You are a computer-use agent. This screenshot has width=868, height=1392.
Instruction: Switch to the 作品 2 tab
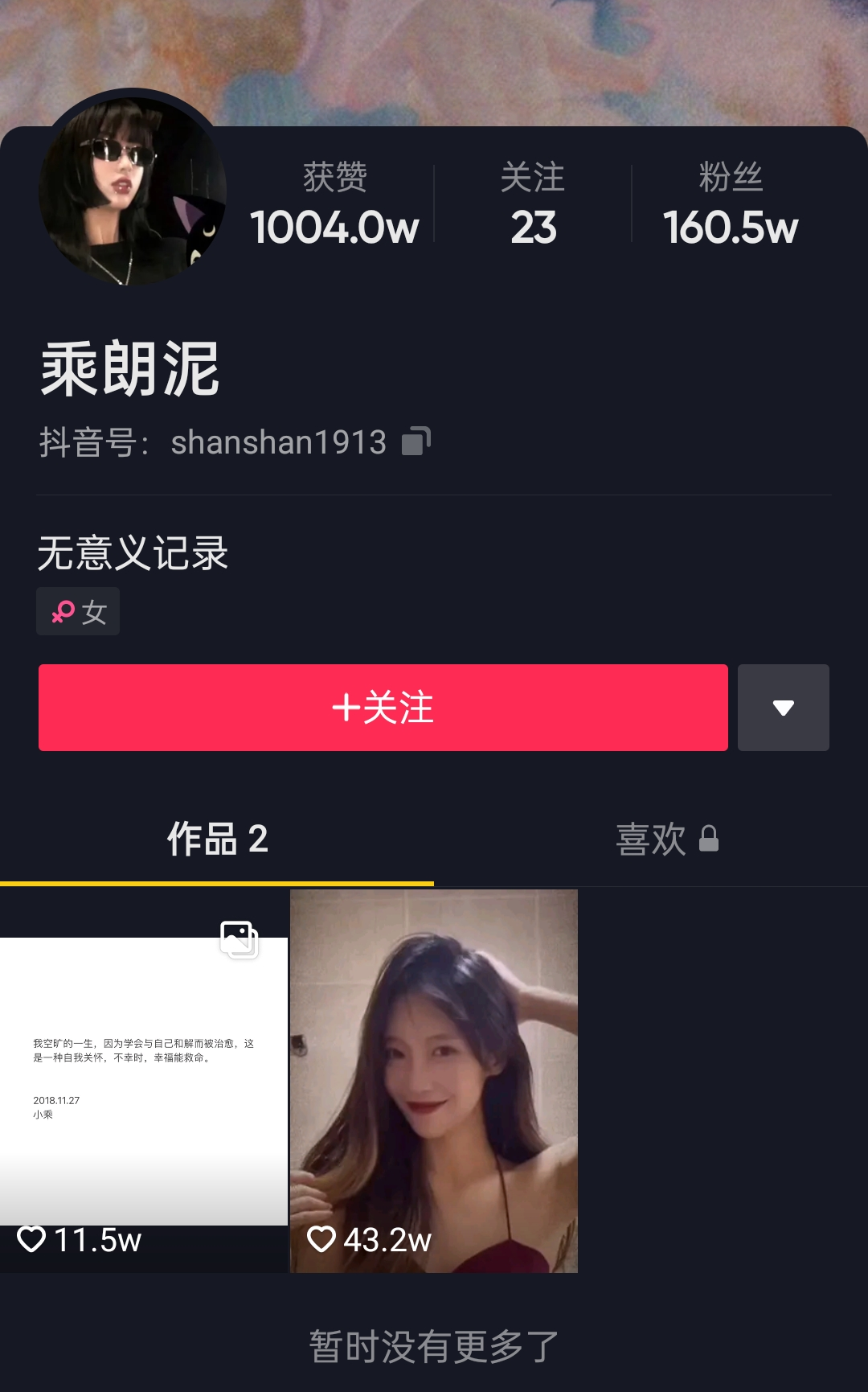[218, 839]
